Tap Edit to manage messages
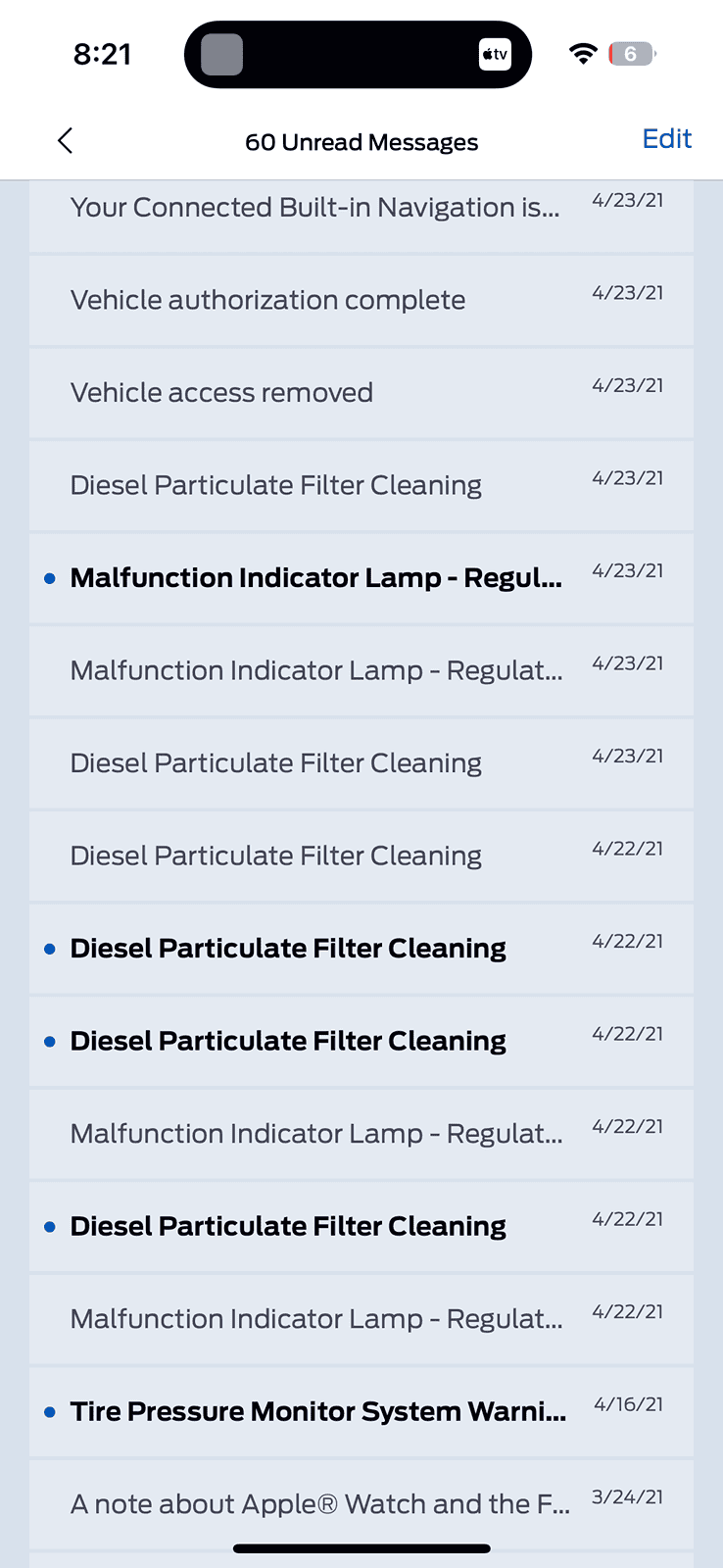Viewport: 723px width, 1568px height. (666, 139)
